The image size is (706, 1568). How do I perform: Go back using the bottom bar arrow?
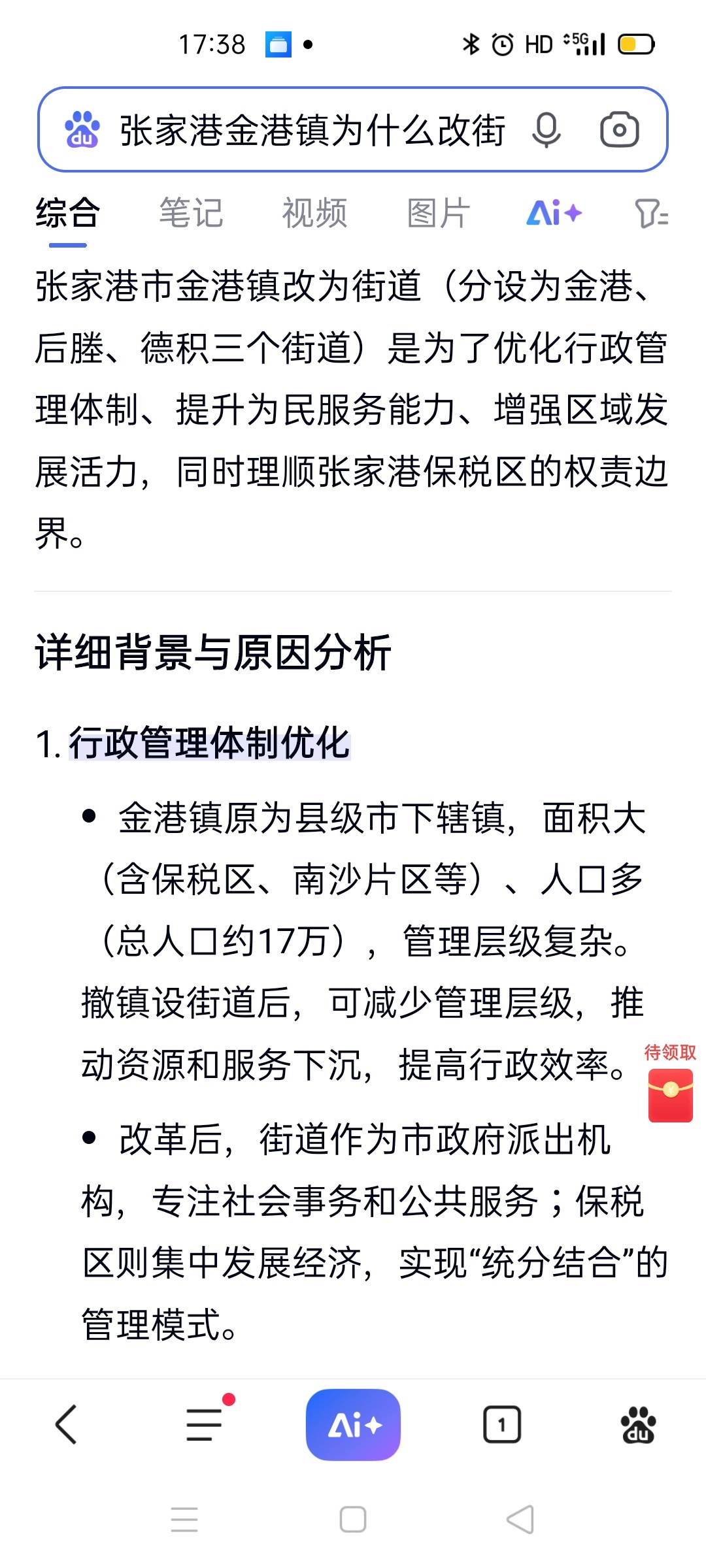tap(67, 1424)
